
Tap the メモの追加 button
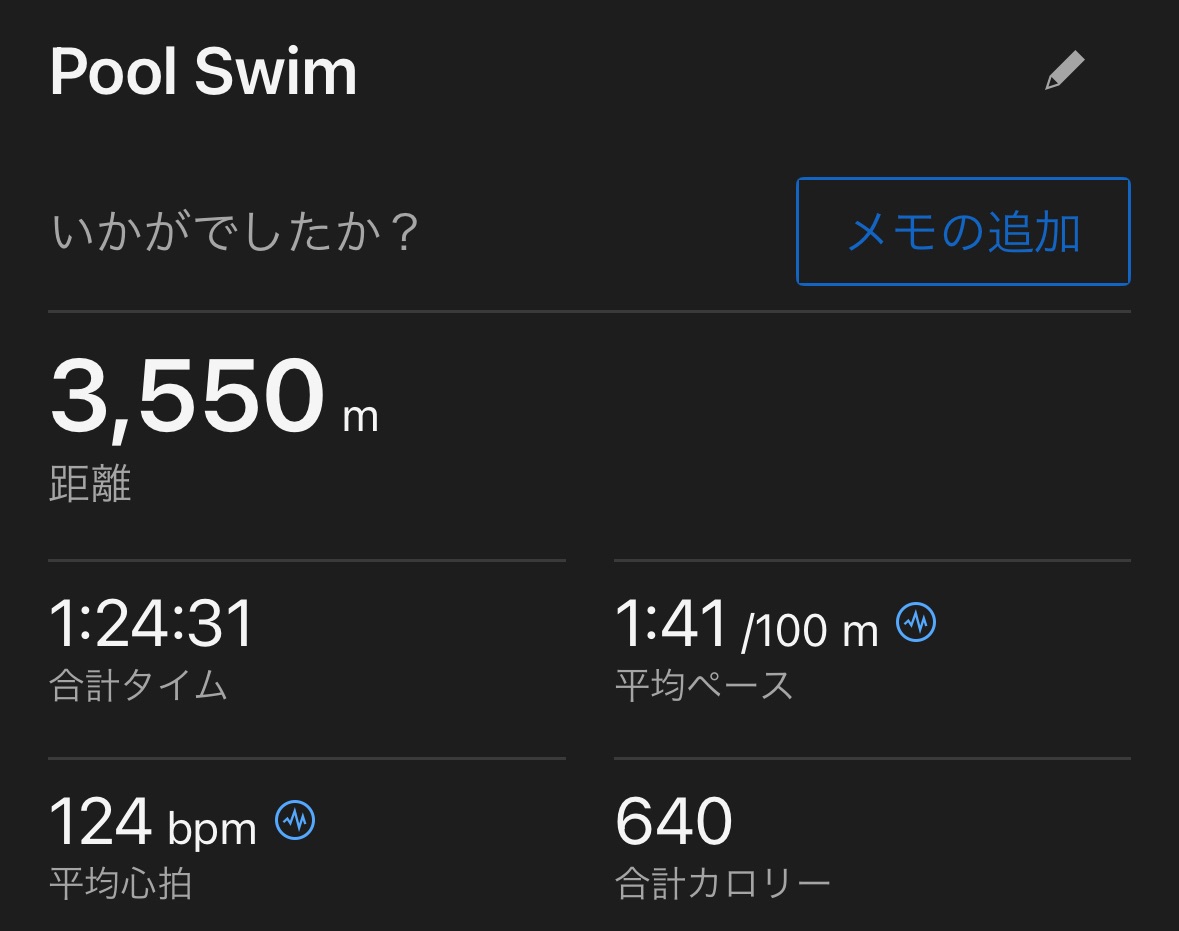tap(963, 232)
